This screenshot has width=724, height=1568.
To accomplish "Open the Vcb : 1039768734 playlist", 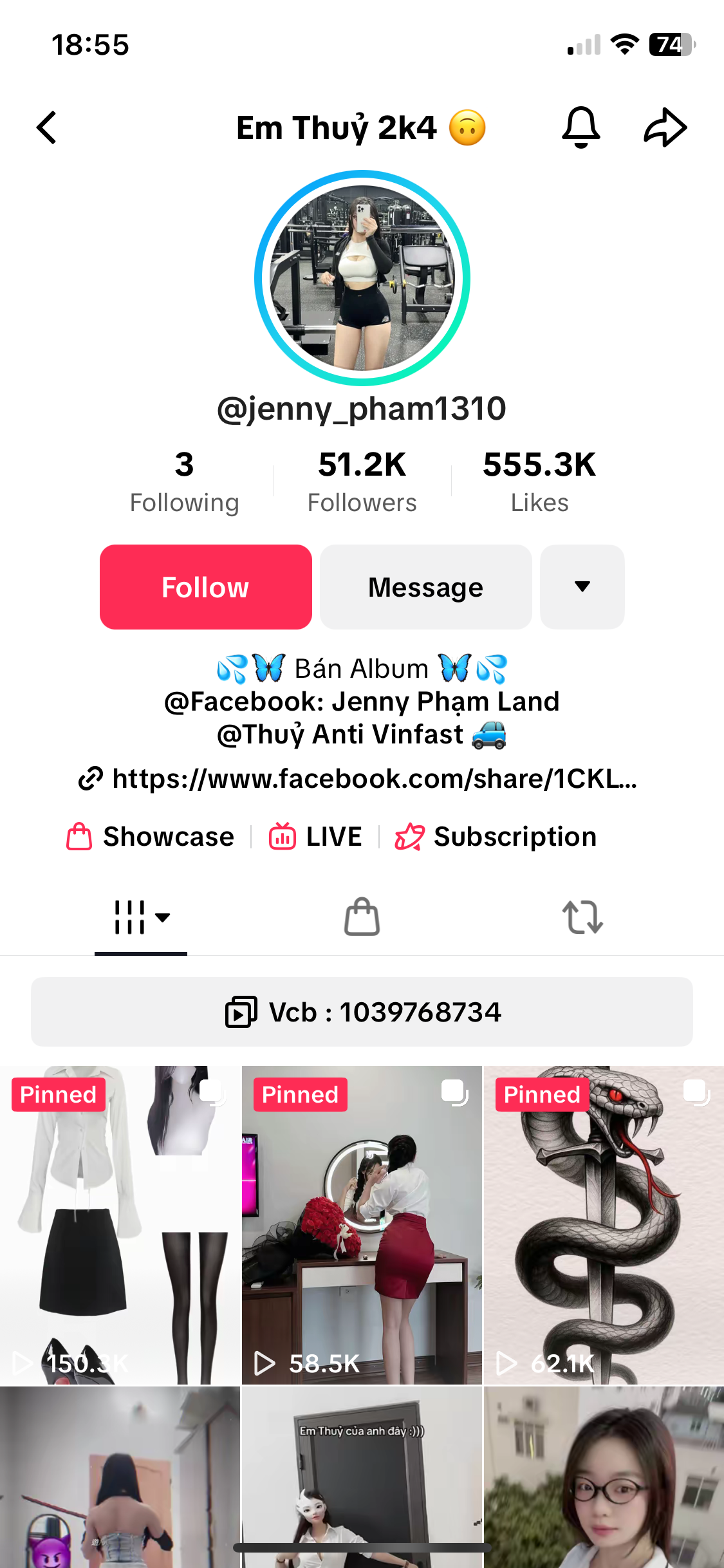I will 362,1012.
